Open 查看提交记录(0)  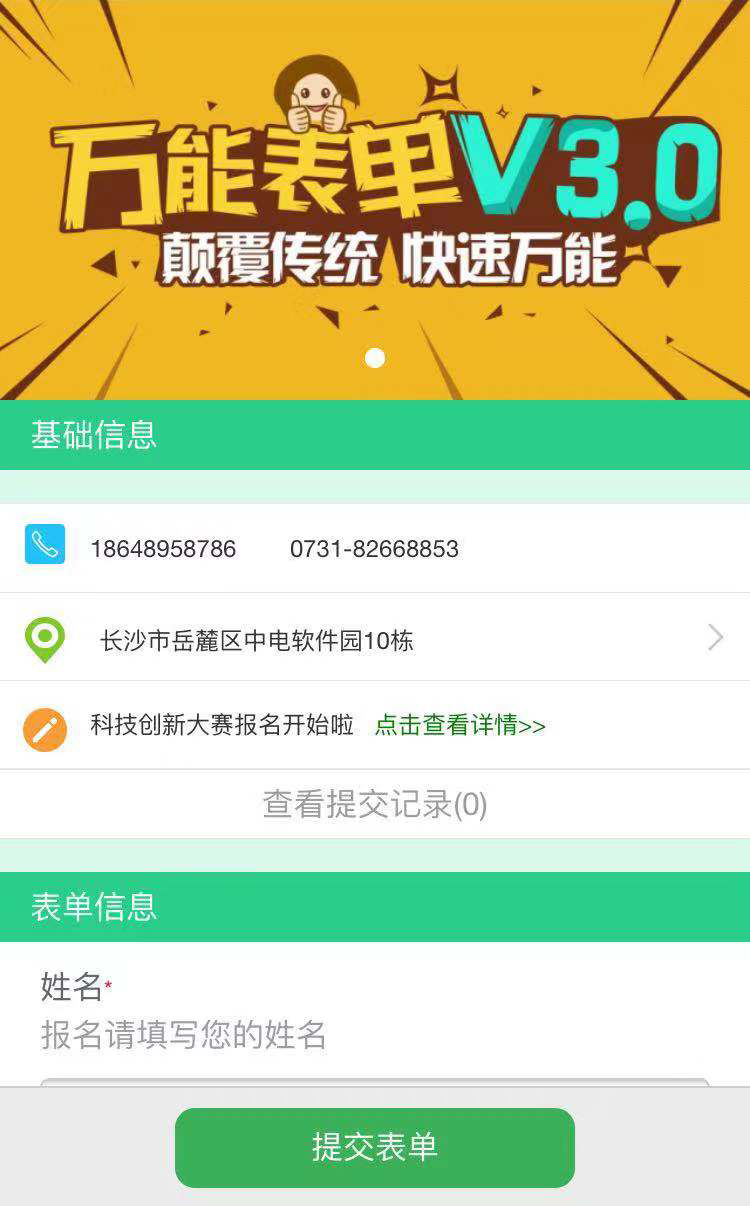point(375,805)
